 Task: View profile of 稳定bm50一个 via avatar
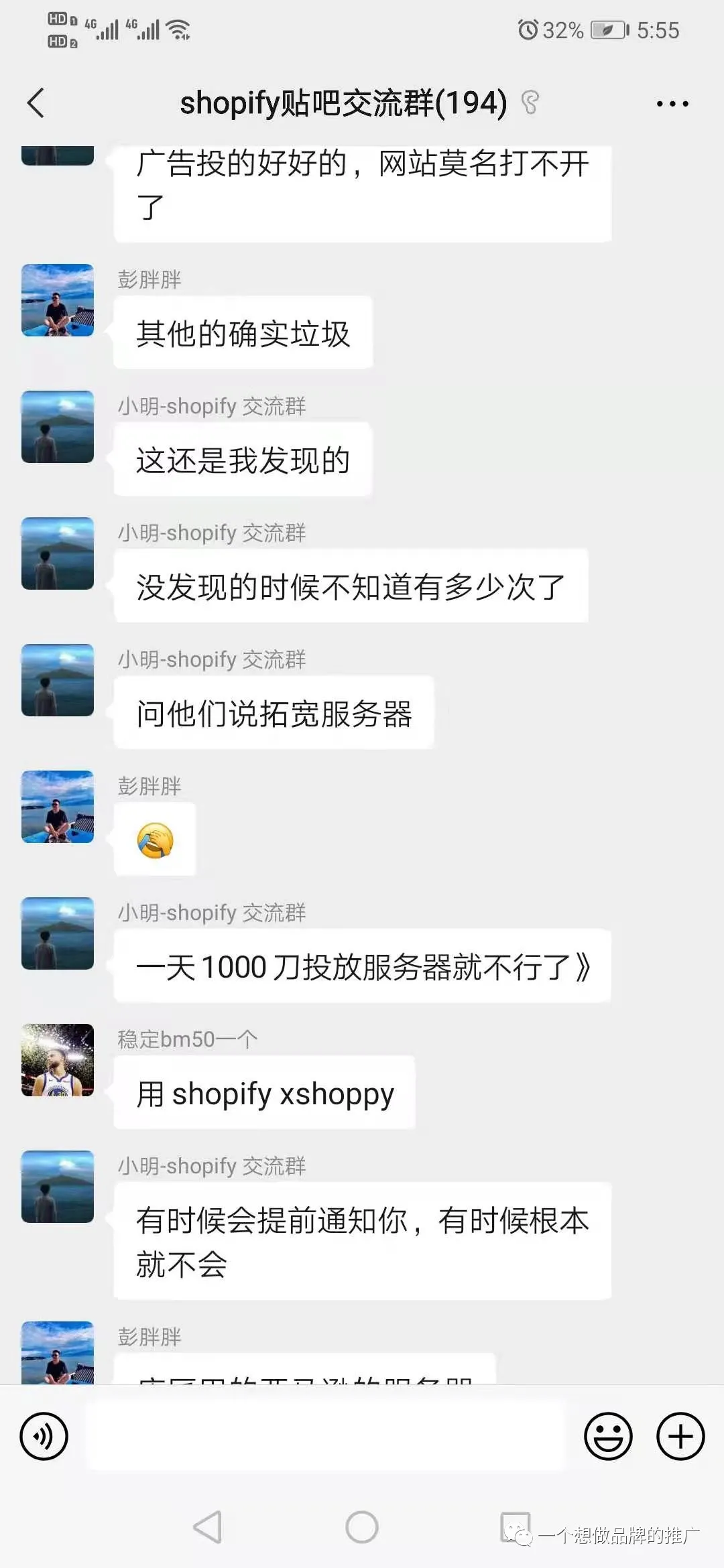coord(58,1060)
